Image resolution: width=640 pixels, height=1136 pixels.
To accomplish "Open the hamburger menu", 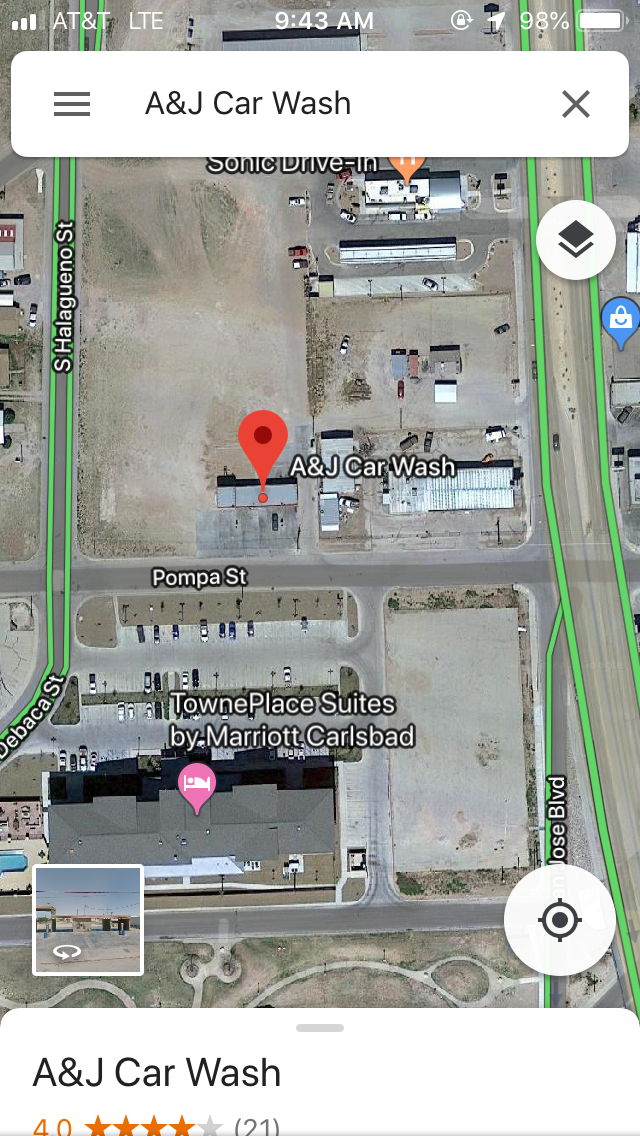I will click(72, 104).
